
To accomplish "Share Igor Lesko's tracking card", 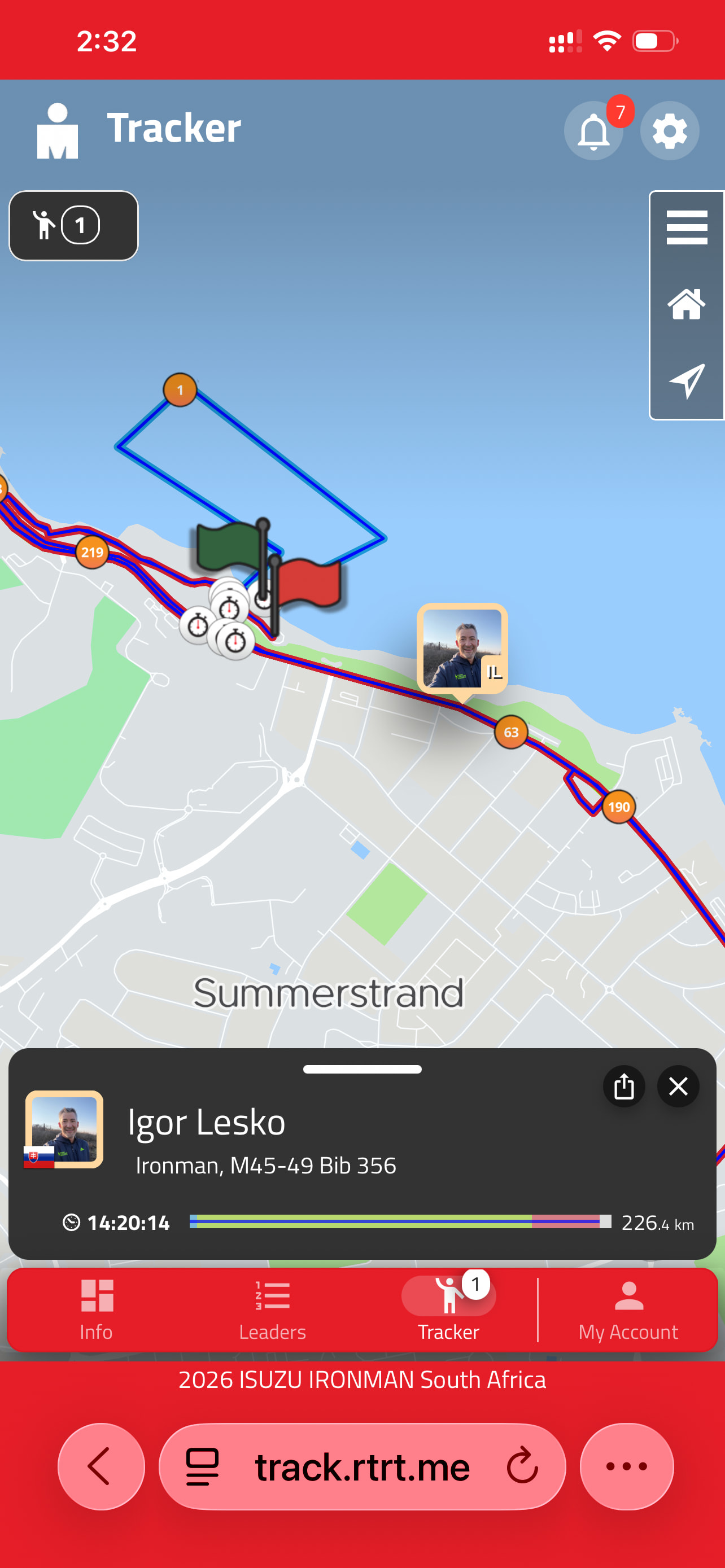I will click(624, 1087).
